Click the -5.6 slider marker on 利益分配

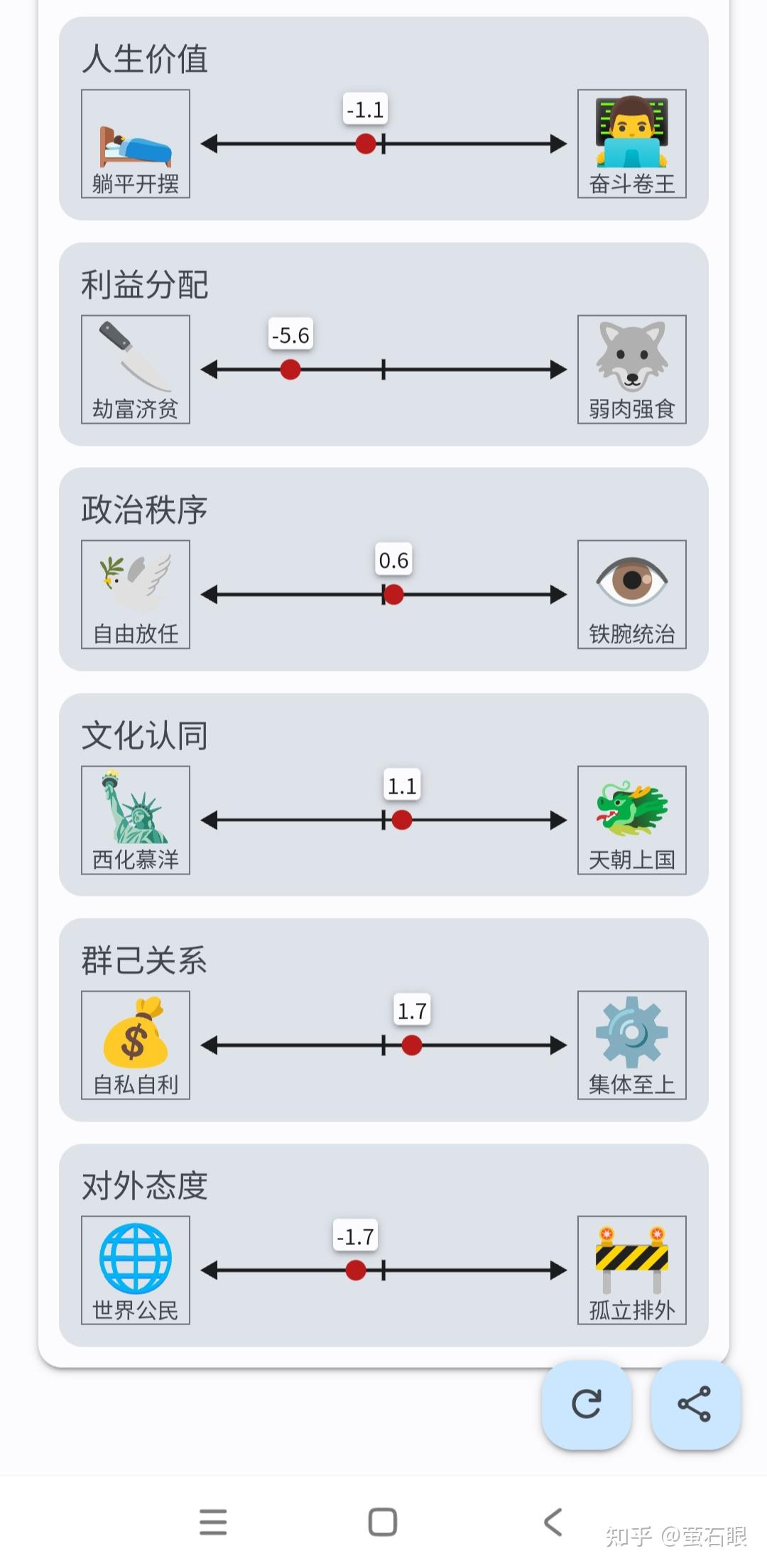coord(289,368)
